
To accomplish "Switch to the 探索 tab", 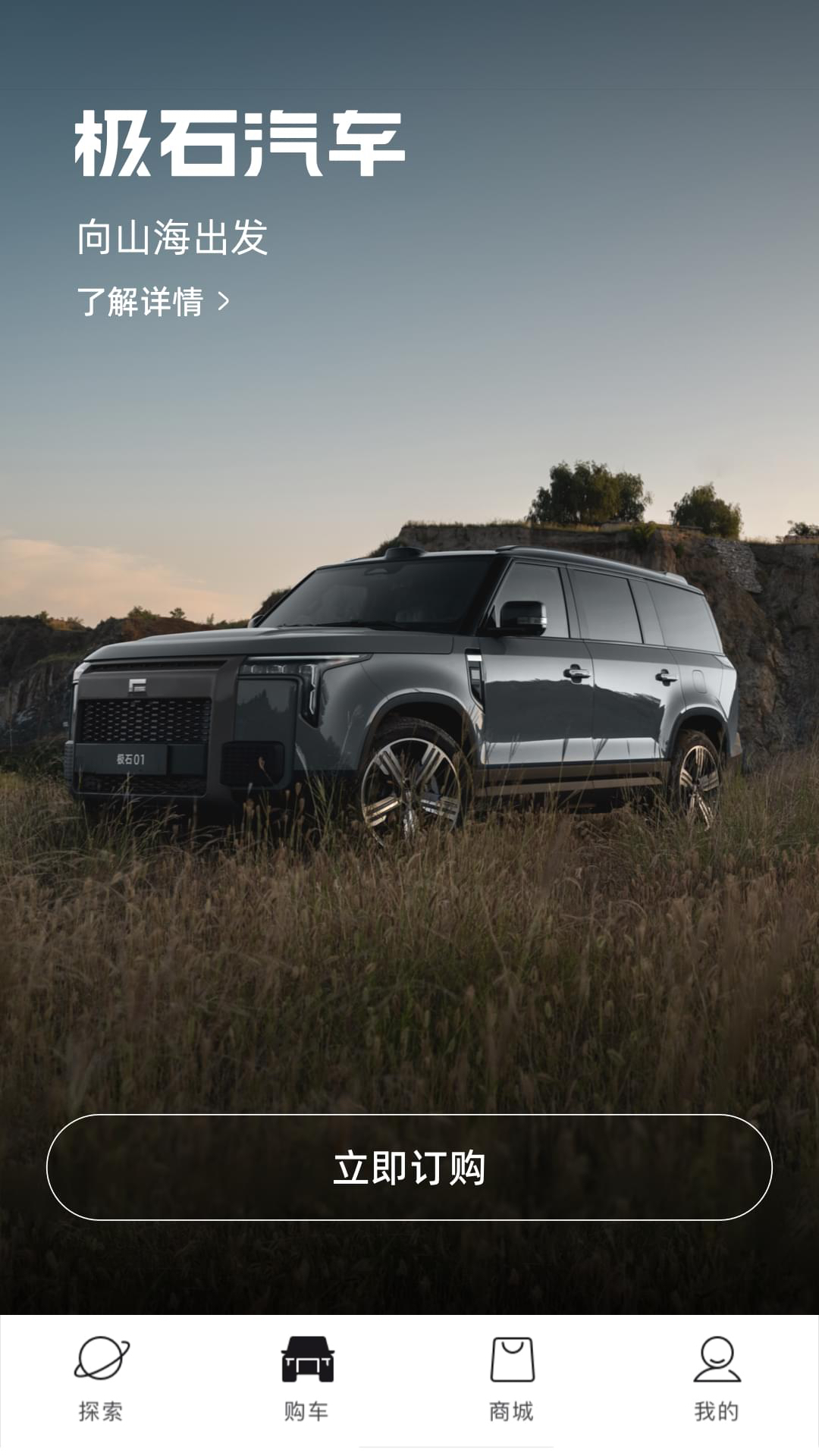I will pos(102,1379).
